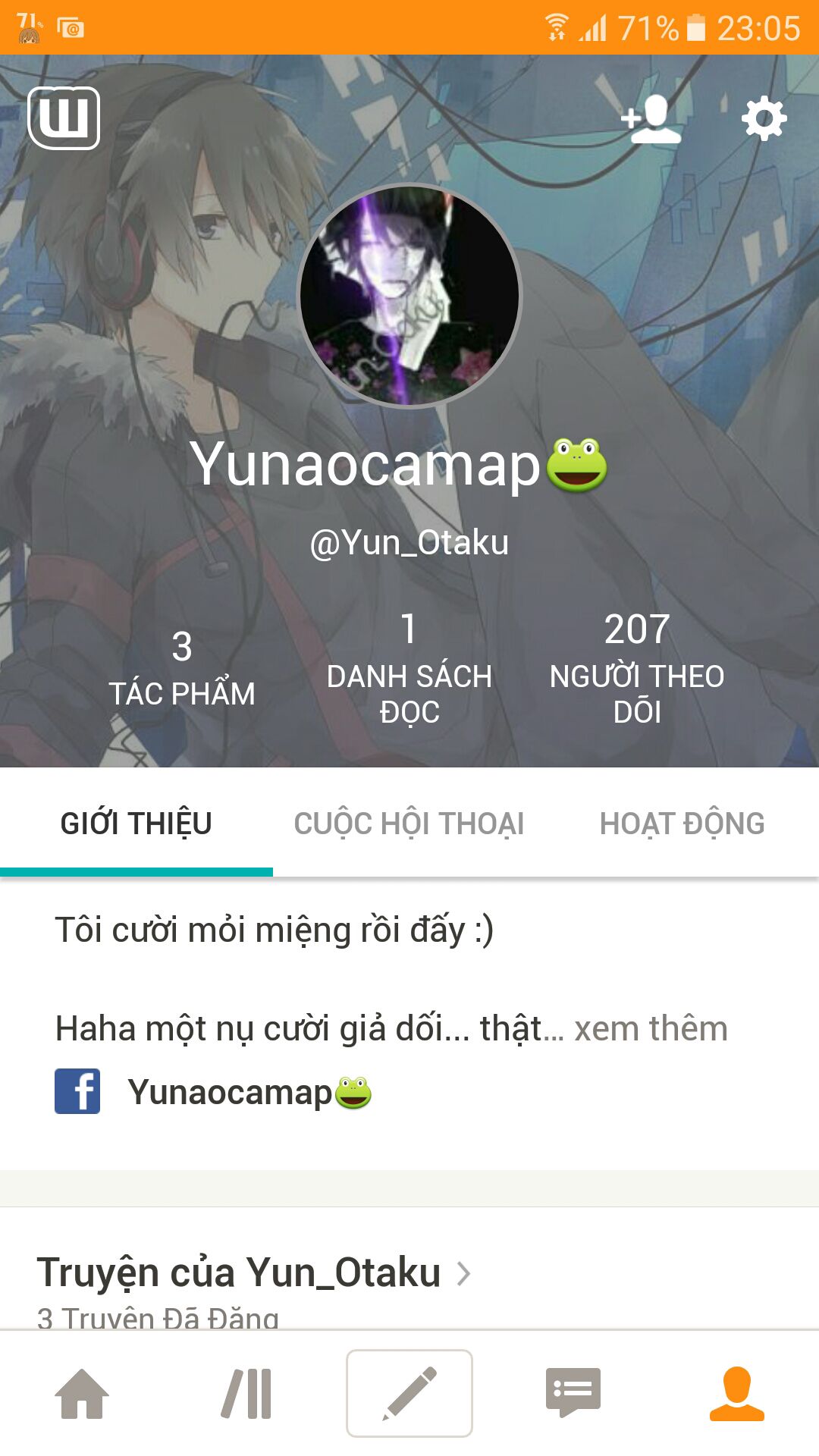The height and width of the screenshot is (1456, 819).
Task: Select the Giới Thiệu tab
Action: [136, 824]
